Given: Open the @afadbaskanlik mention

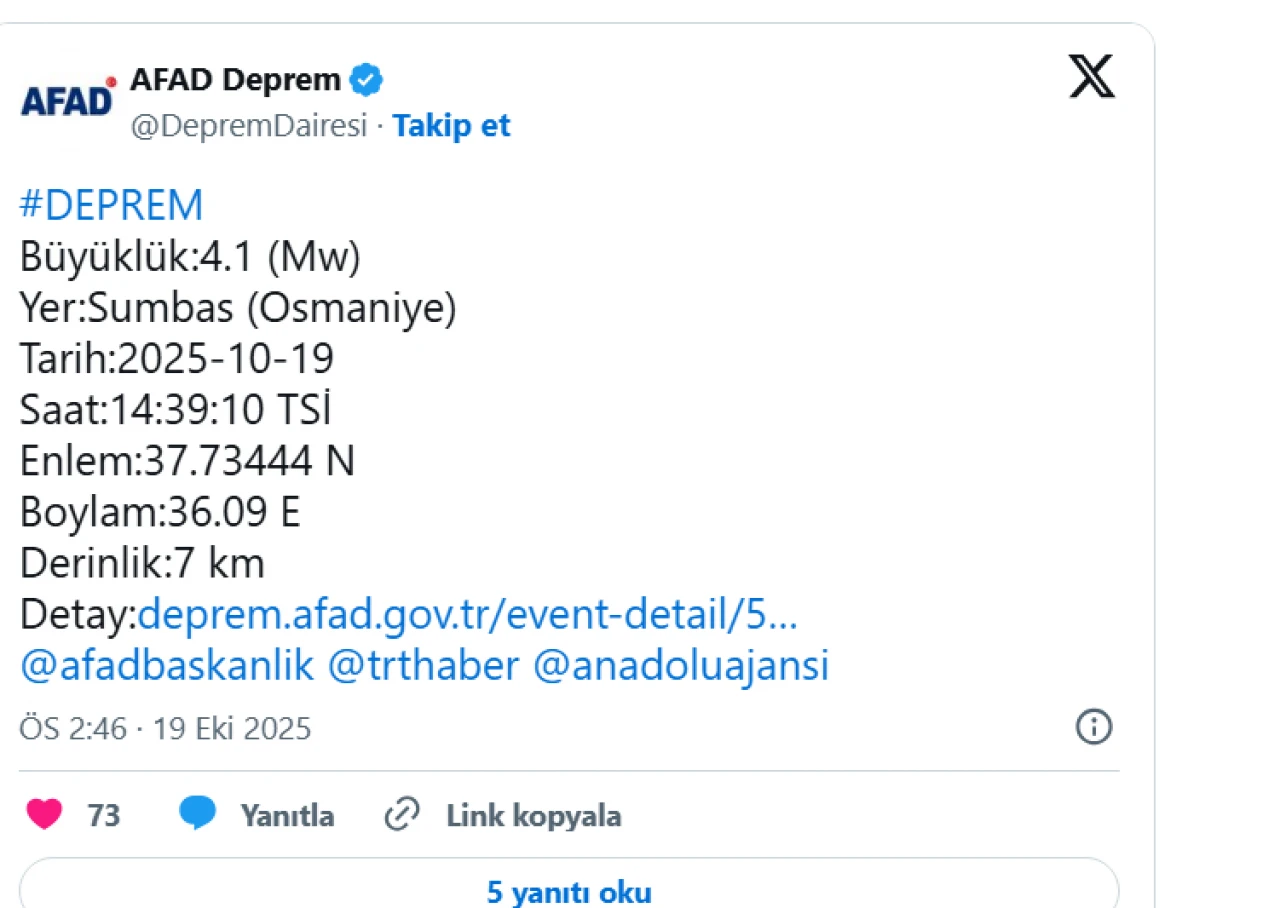Looking at the screenshot, I should point(167,666).
